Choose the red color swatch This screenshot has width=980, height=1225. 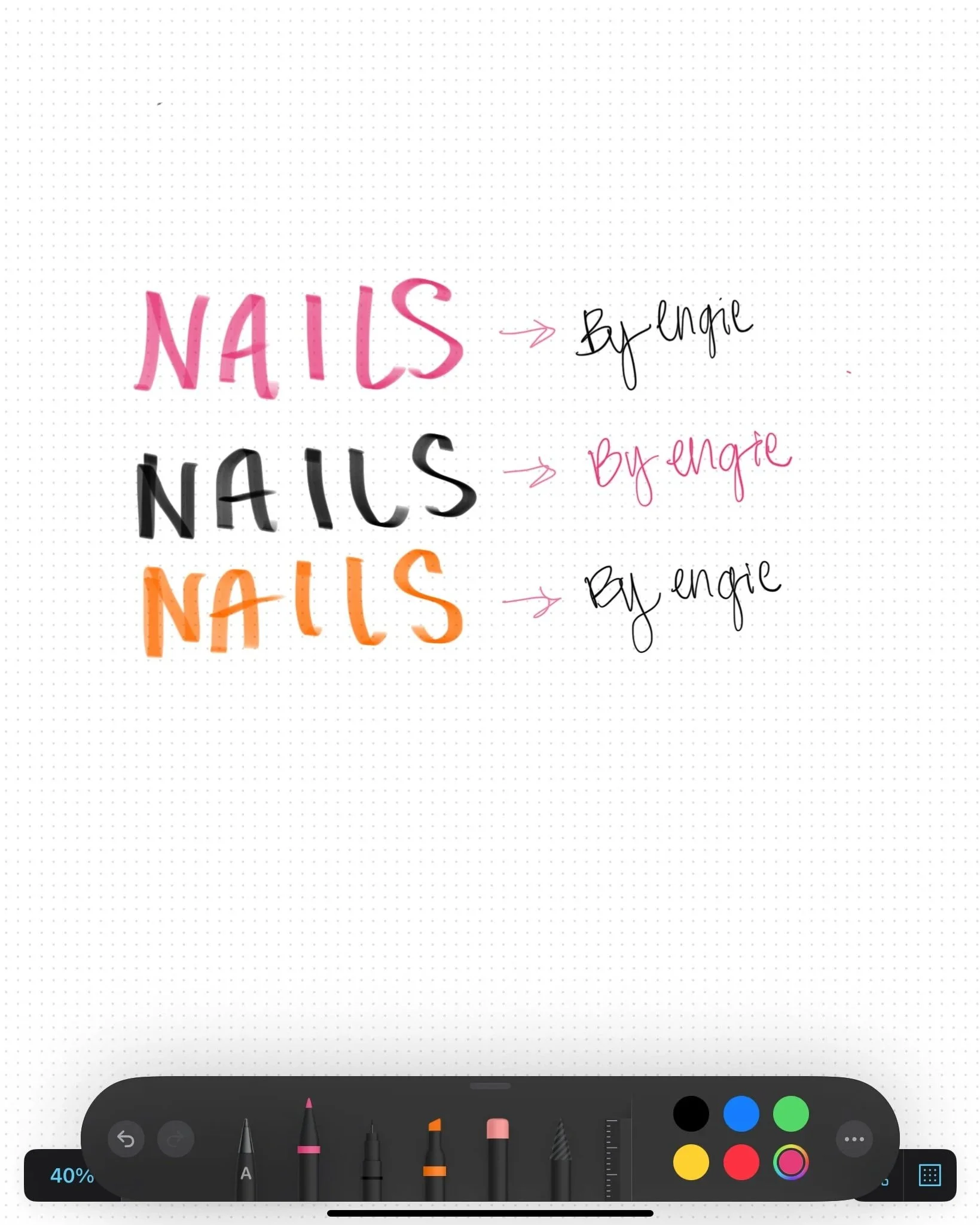tap(741, 1162)
